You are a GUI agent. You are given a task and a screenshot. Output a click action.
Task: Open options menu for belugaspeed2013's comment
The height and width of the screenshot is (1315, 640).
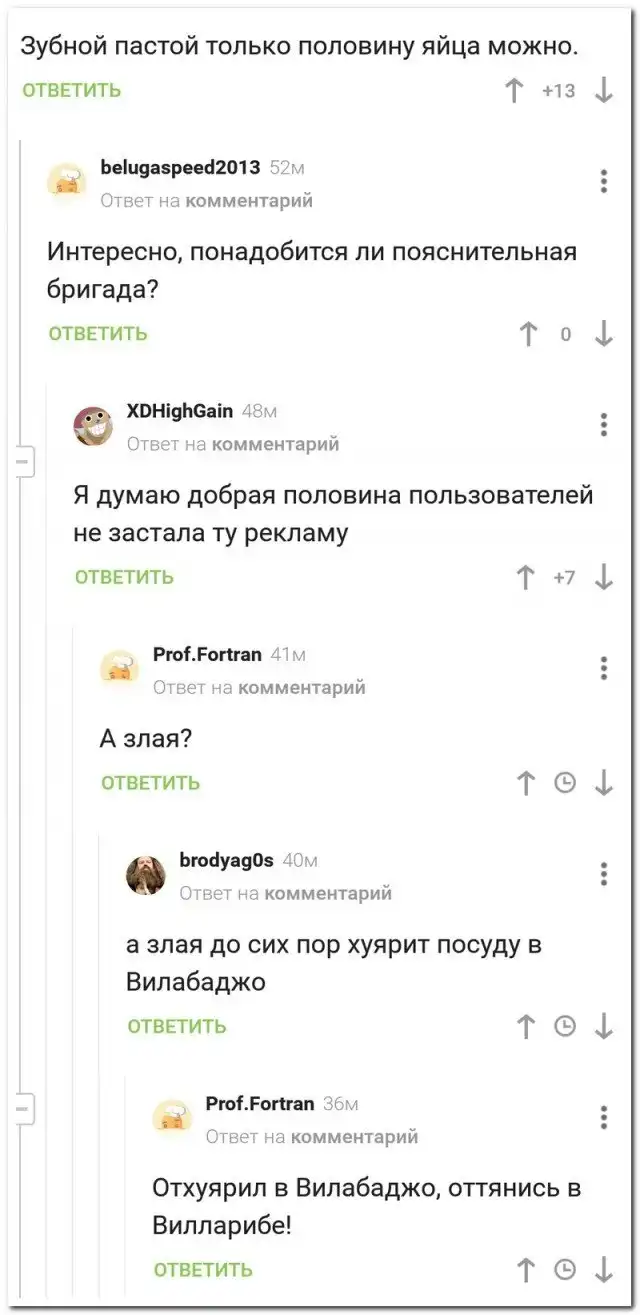[603, 181]
